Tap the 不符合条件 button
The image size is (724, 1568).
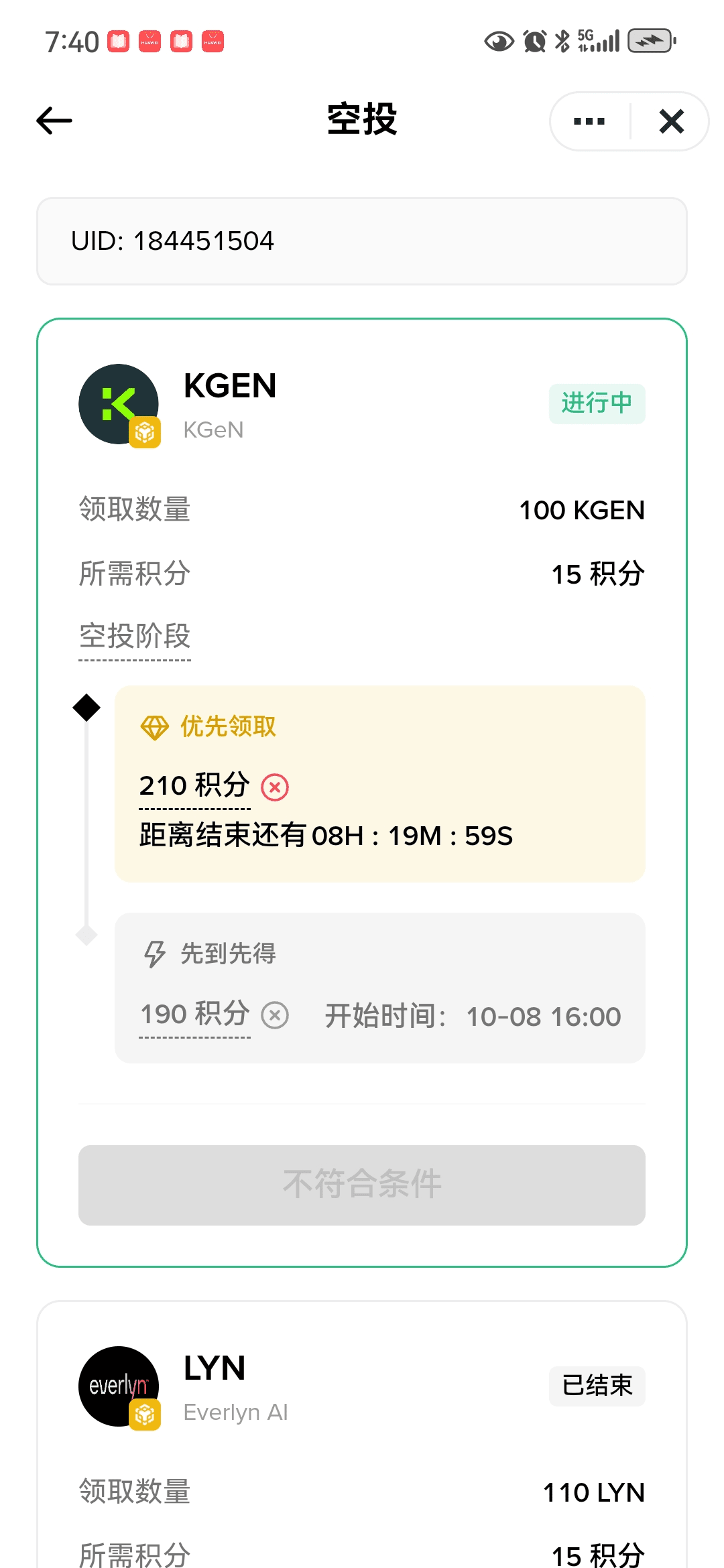pyautogui.click(x=362, y=1185)
